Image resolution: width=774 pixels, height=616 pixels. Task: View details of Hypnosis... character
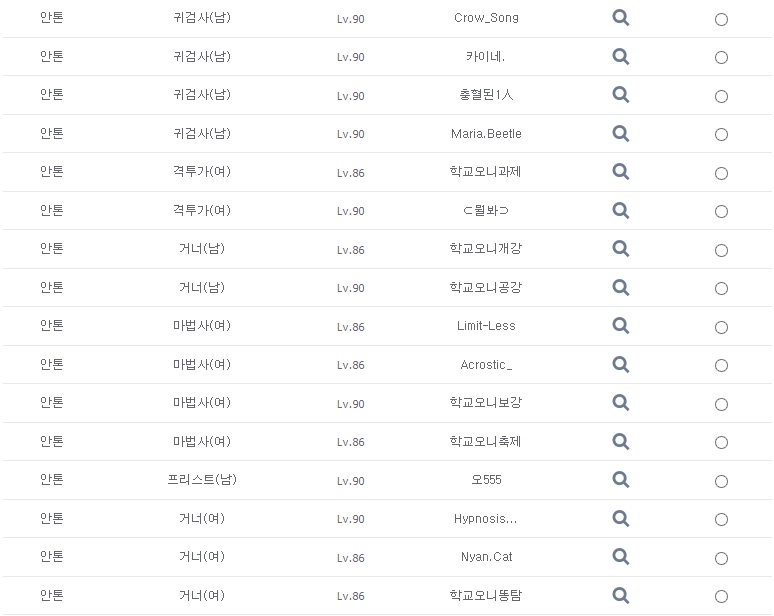621,518
